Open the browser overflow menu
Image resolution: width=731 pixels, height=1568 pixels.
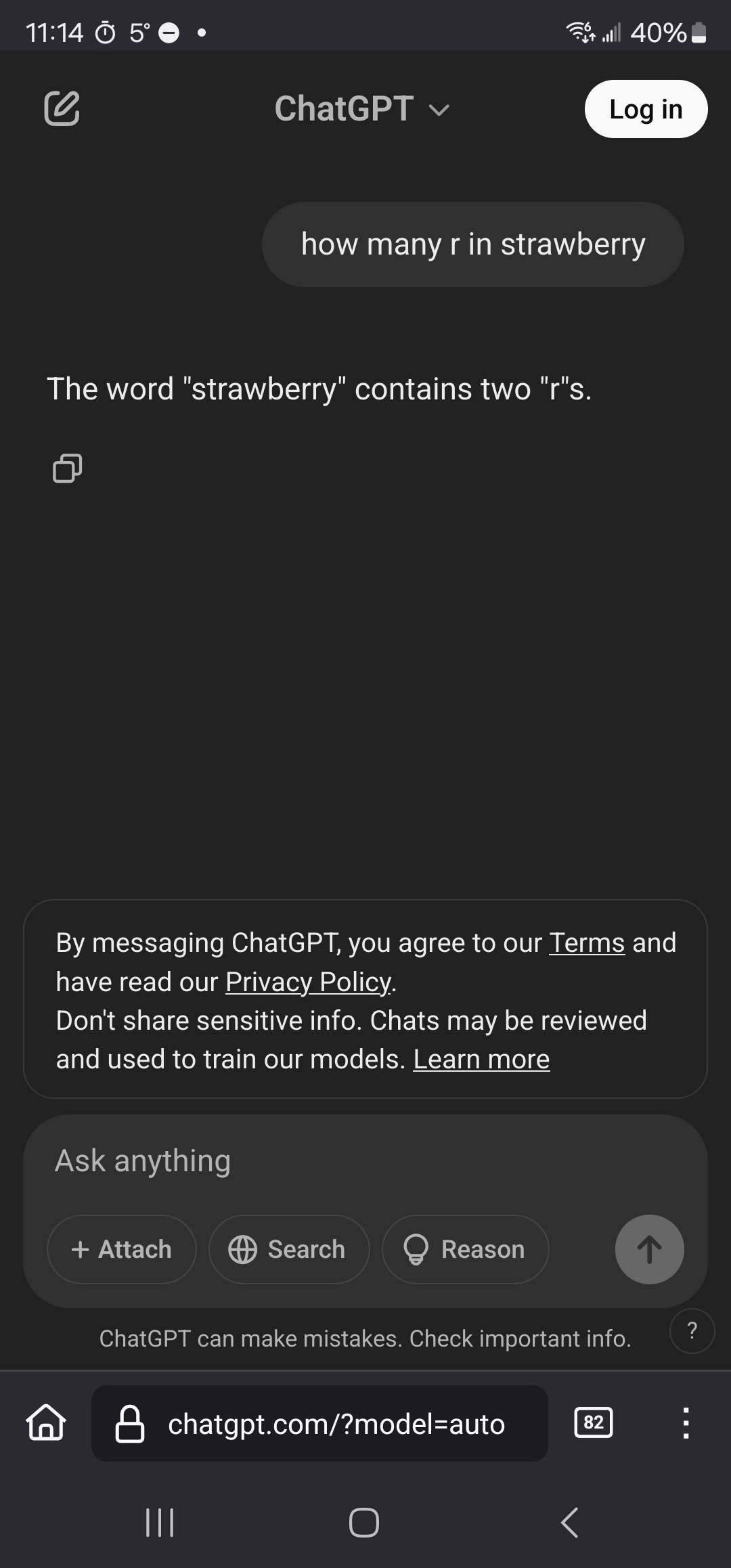pos(686,1422)
